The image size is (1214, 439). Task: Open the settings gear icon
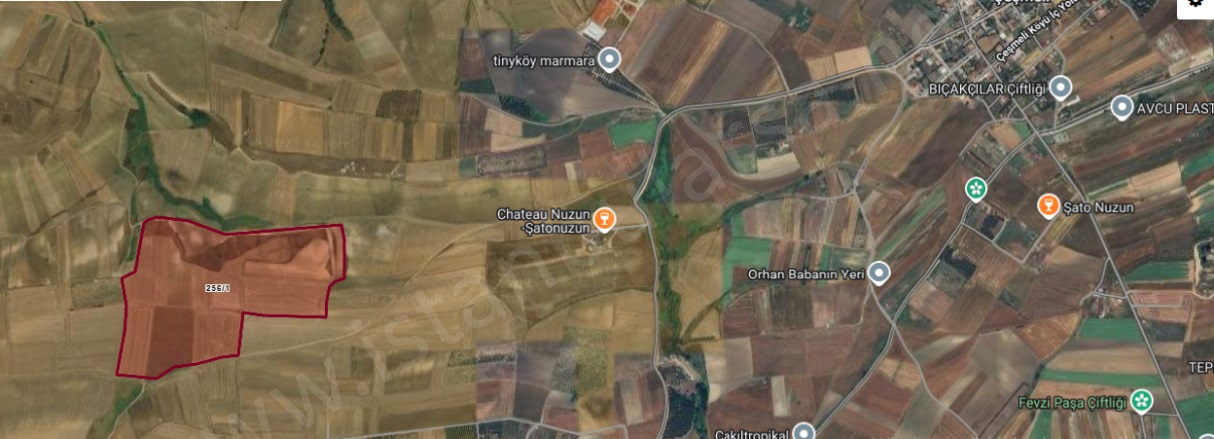point(1196,5)
